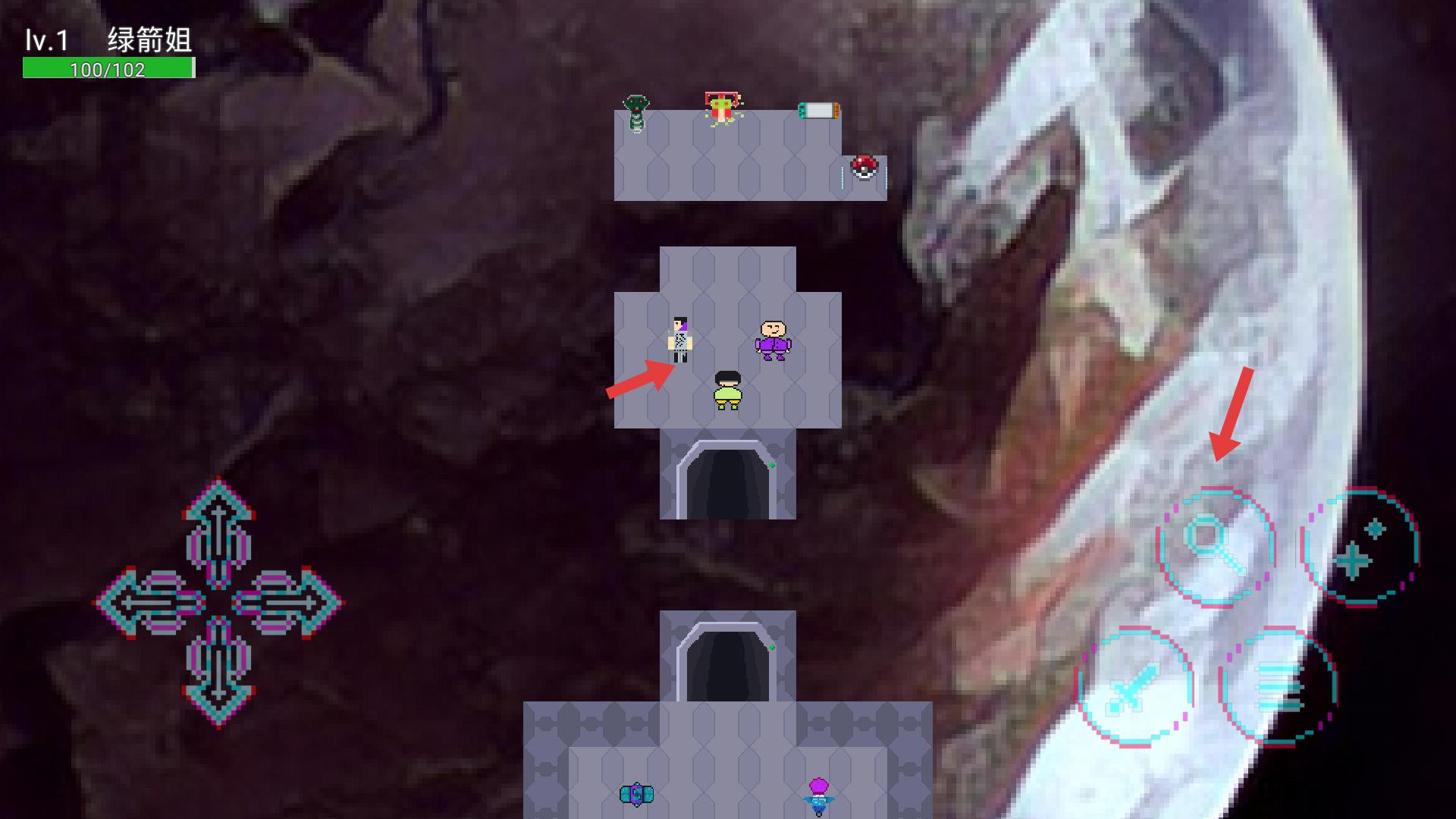Viewport: 1456px width, 819px height.
Task: Attack with the sword button
Action: pos(1134,687)
